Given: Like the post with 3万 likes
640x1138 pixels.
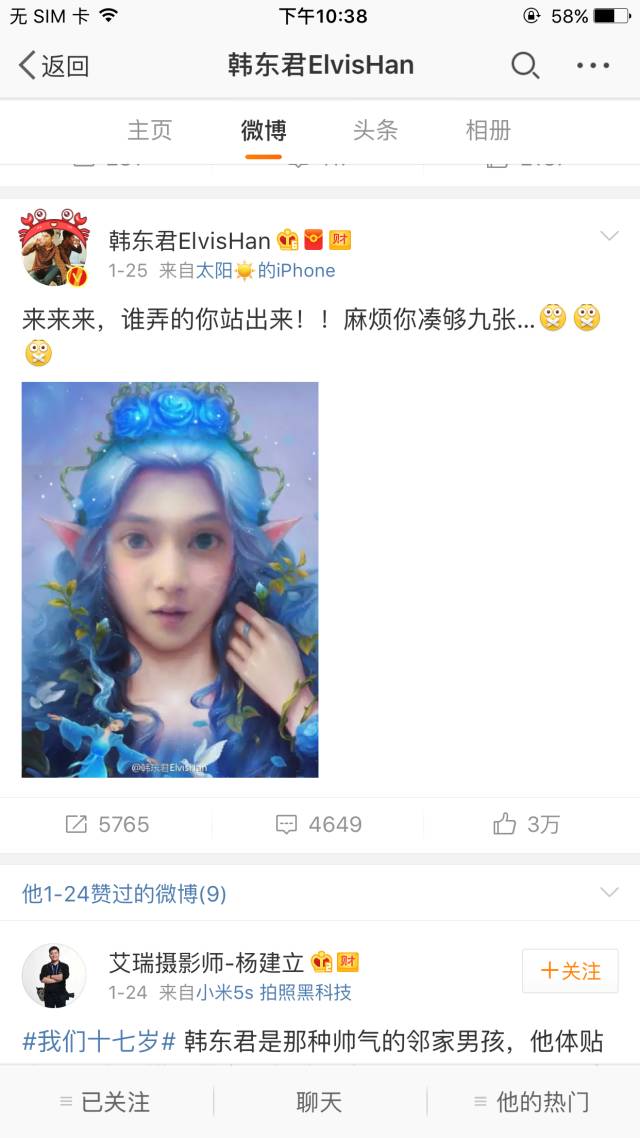Looking at the screenshot, I should point(527,824).
